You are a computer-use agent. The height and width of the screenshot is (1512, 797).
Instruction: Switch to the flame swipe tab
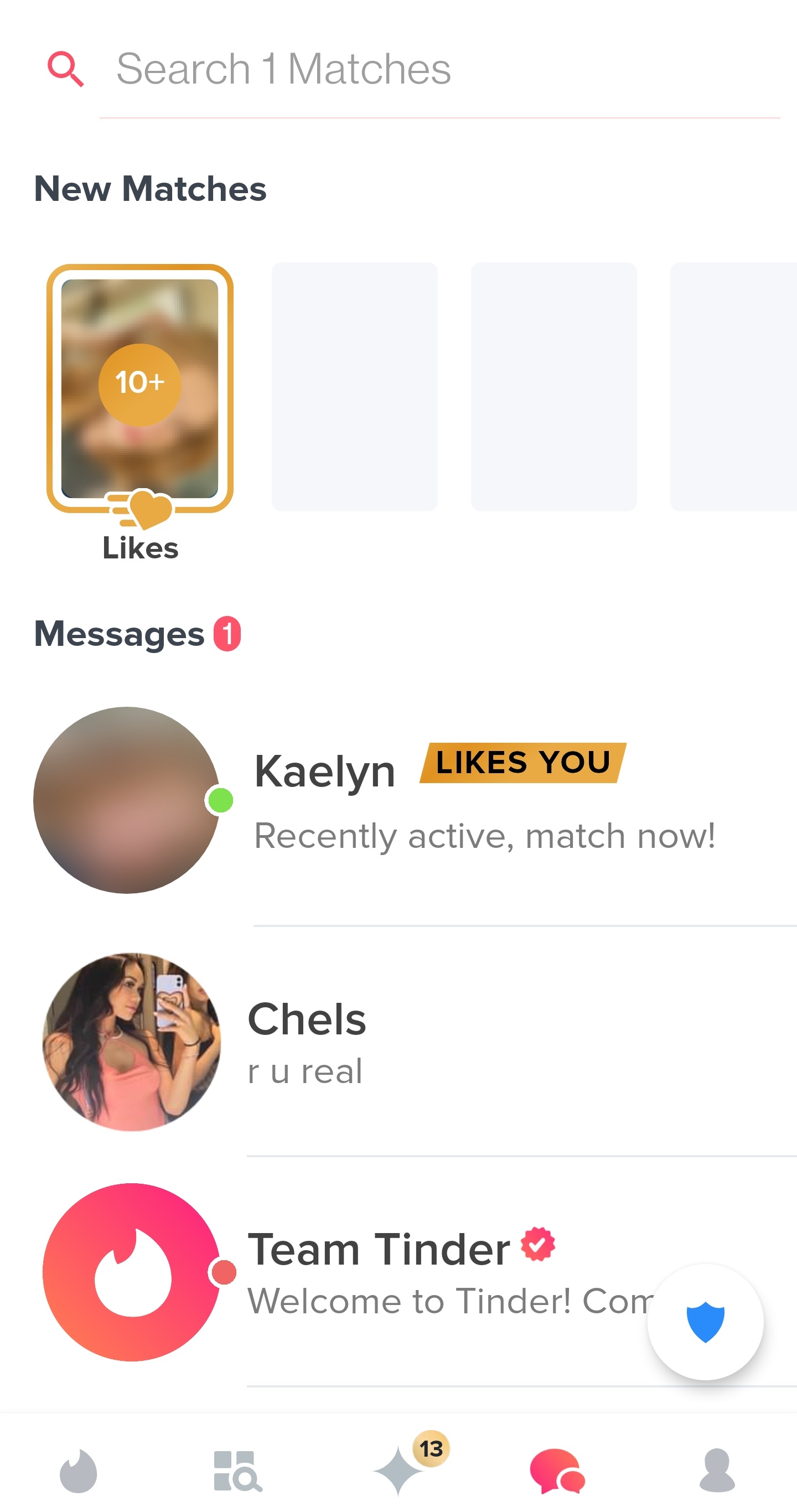click(79, 1471)
